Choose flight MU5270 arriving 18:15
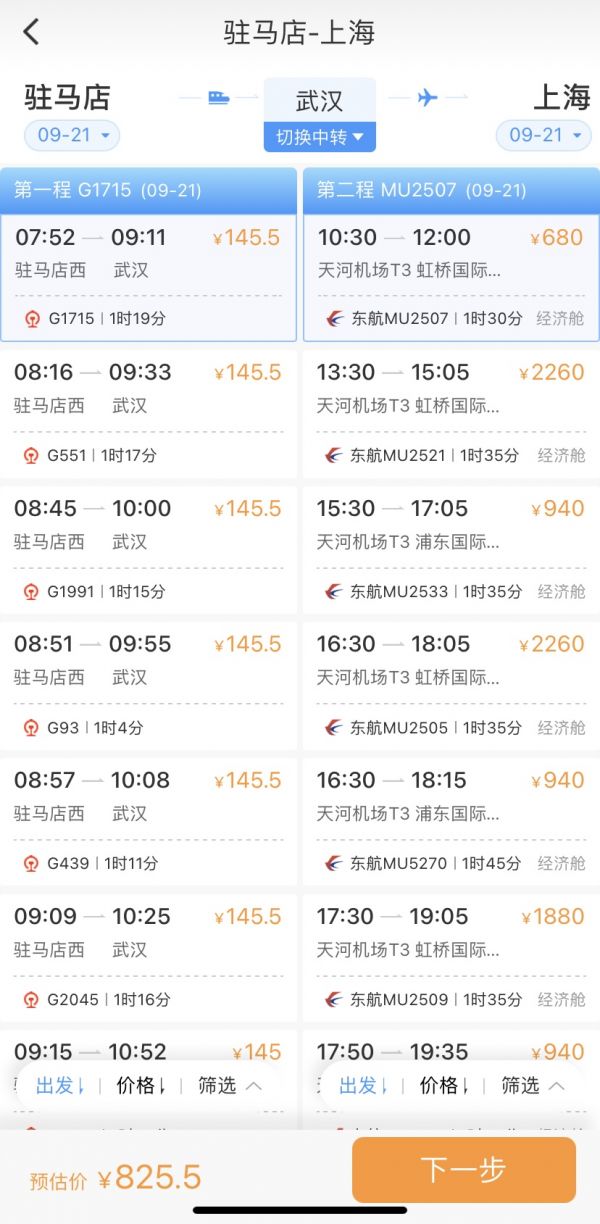 452,821
